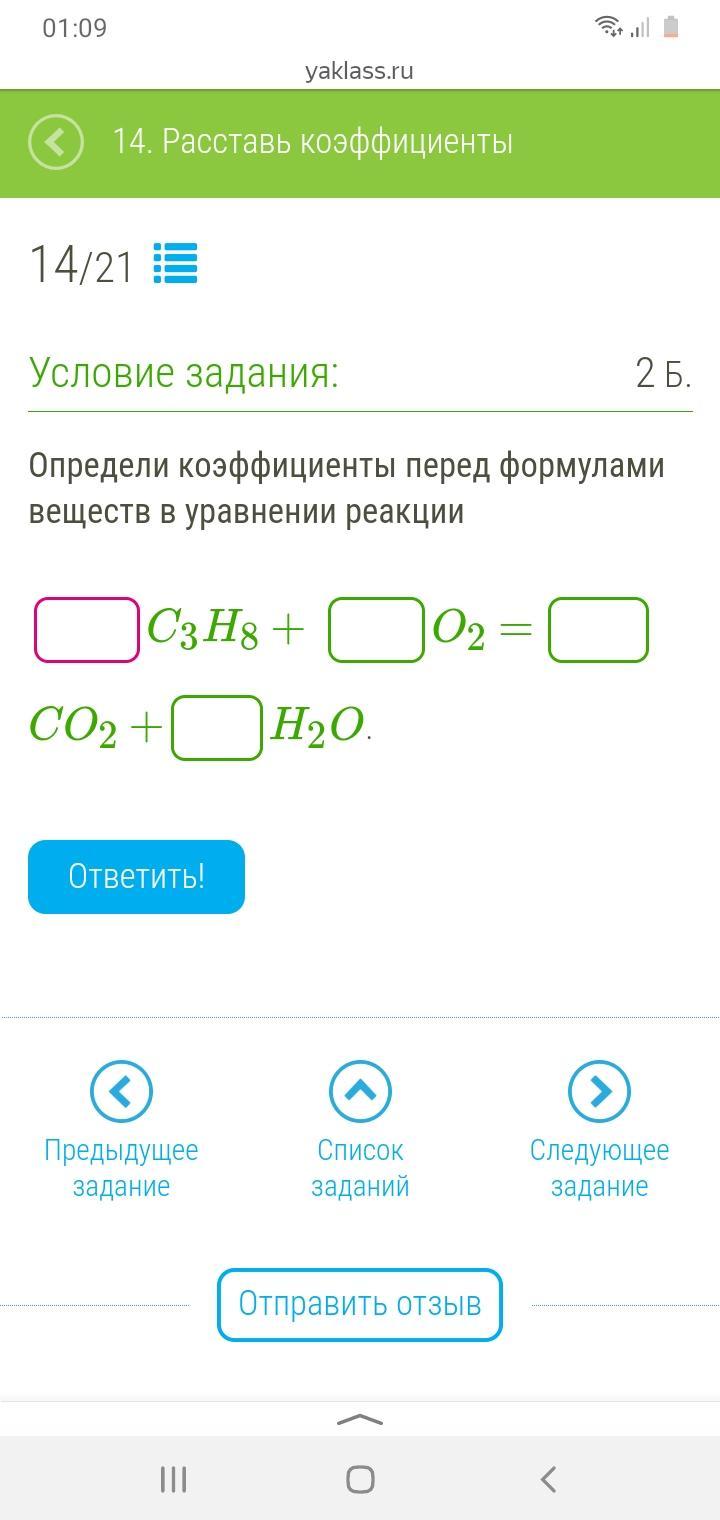Focus the coefficient field before C3H8
Viewport: 720px width, 1520px height.
point(87,630)
